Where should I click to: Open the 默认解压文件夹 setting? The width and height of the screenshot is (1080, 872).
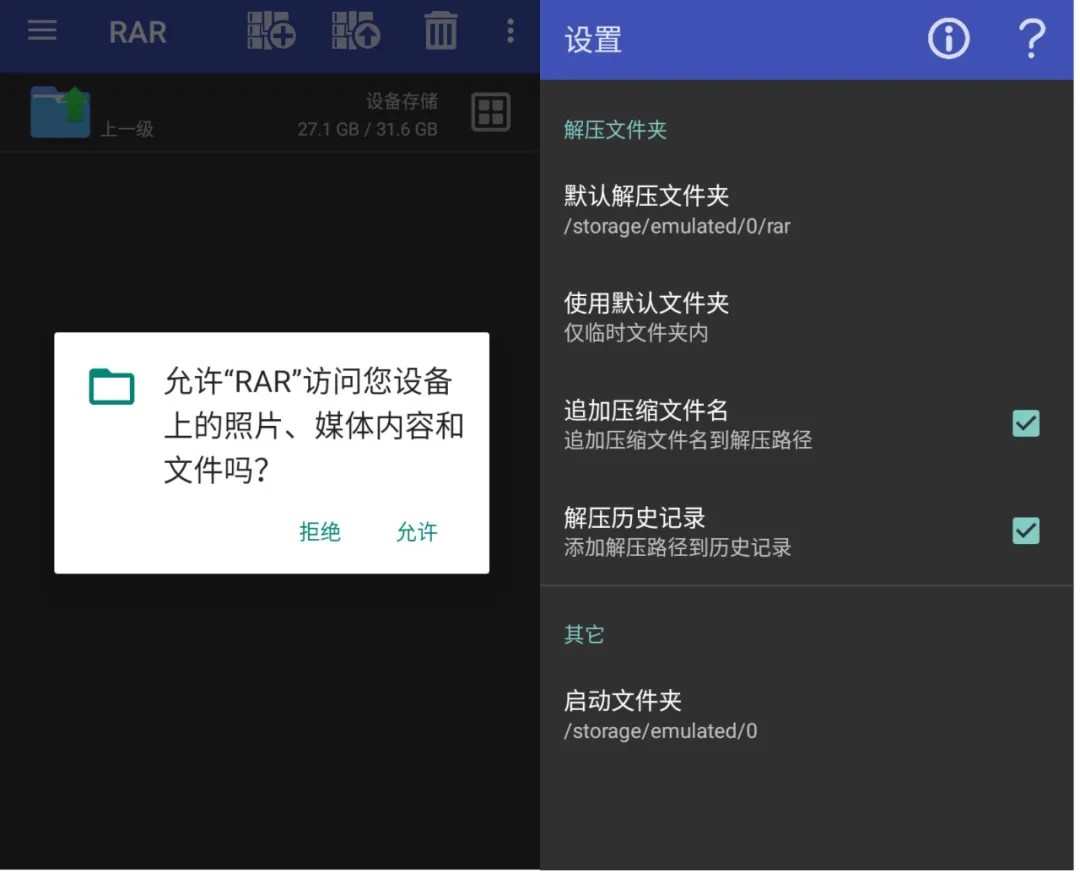[x=700, y=209]
